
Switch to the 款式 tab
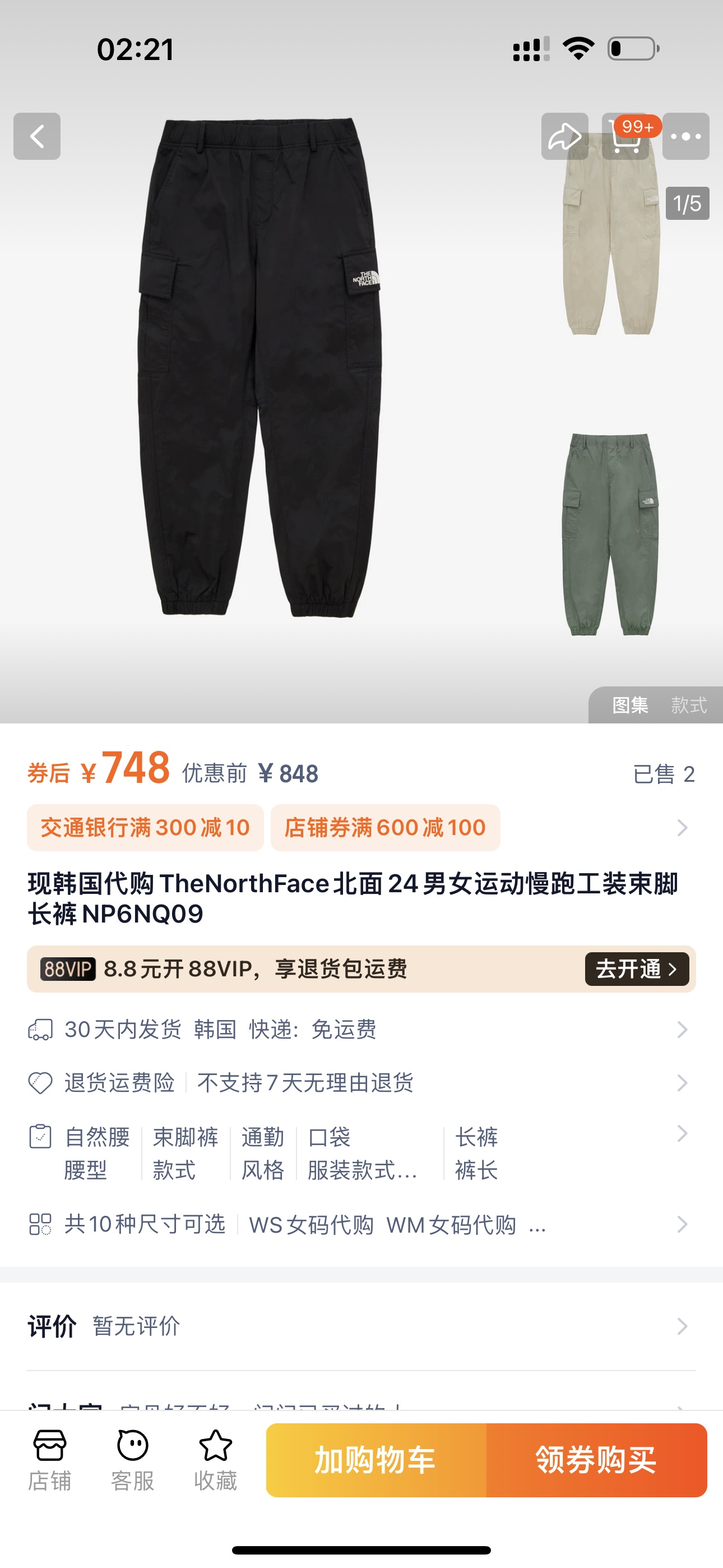pos(688,705)
